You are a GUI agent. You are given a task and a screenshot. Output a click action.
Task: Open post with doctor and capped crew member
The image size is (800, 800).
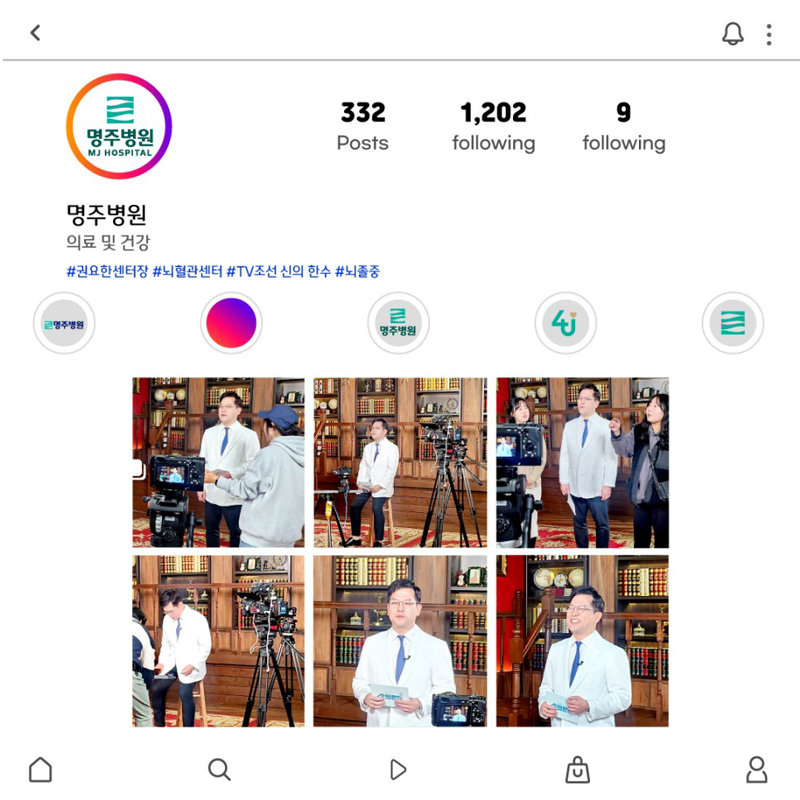tap(218, 462)
